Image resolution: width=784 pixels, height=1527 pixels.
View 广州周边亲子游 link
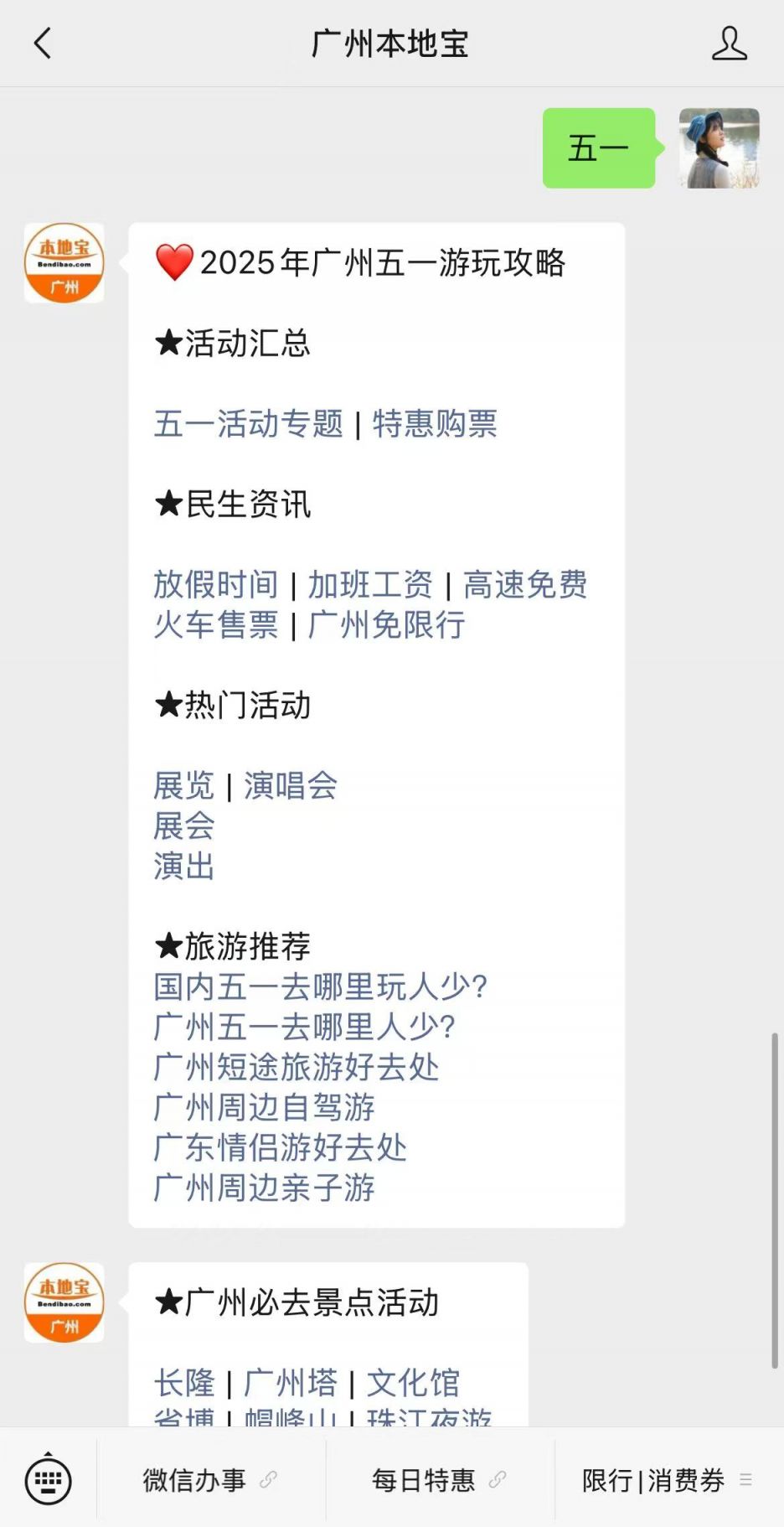click(x=264, y=1188)
